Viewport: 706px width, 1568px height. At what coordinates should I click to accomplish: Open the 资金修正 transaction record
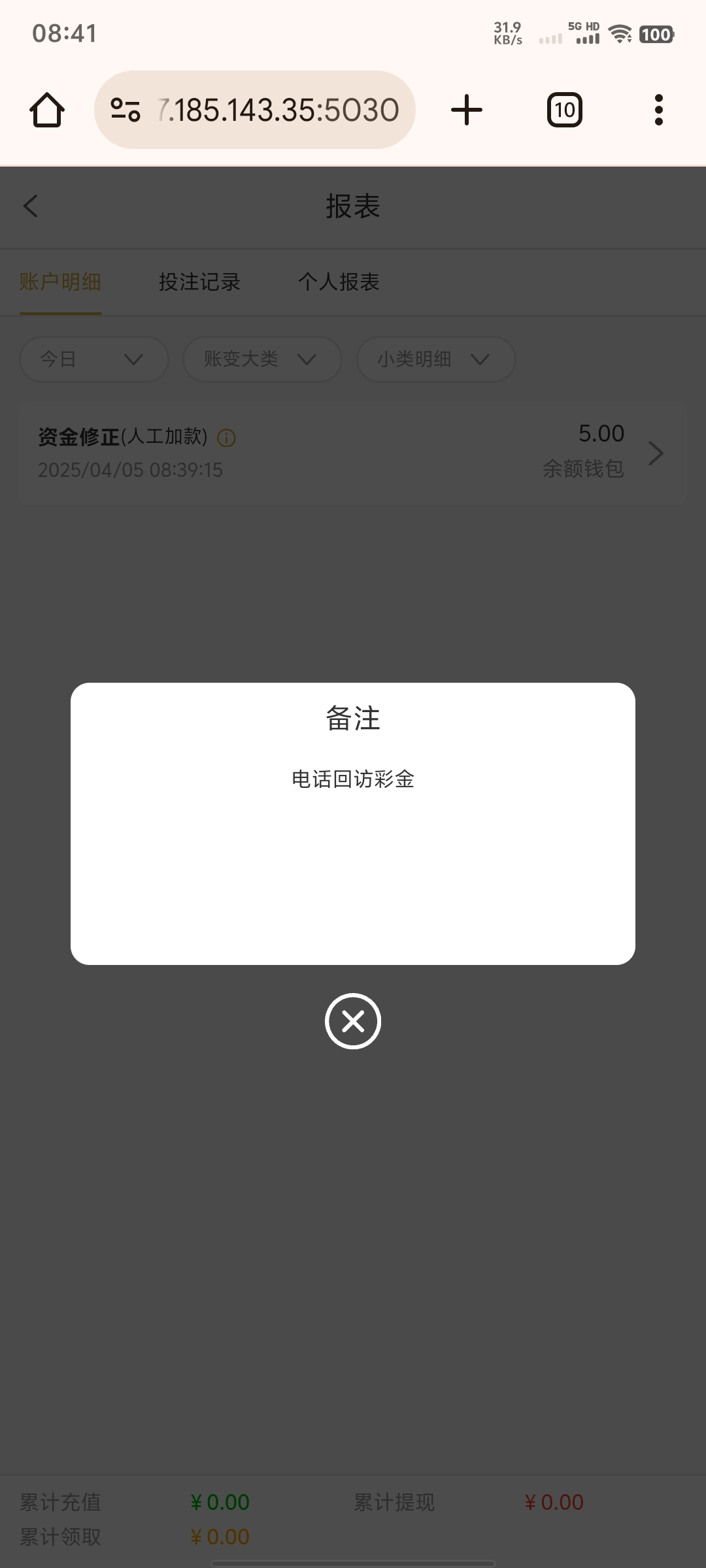click(656, 453)
